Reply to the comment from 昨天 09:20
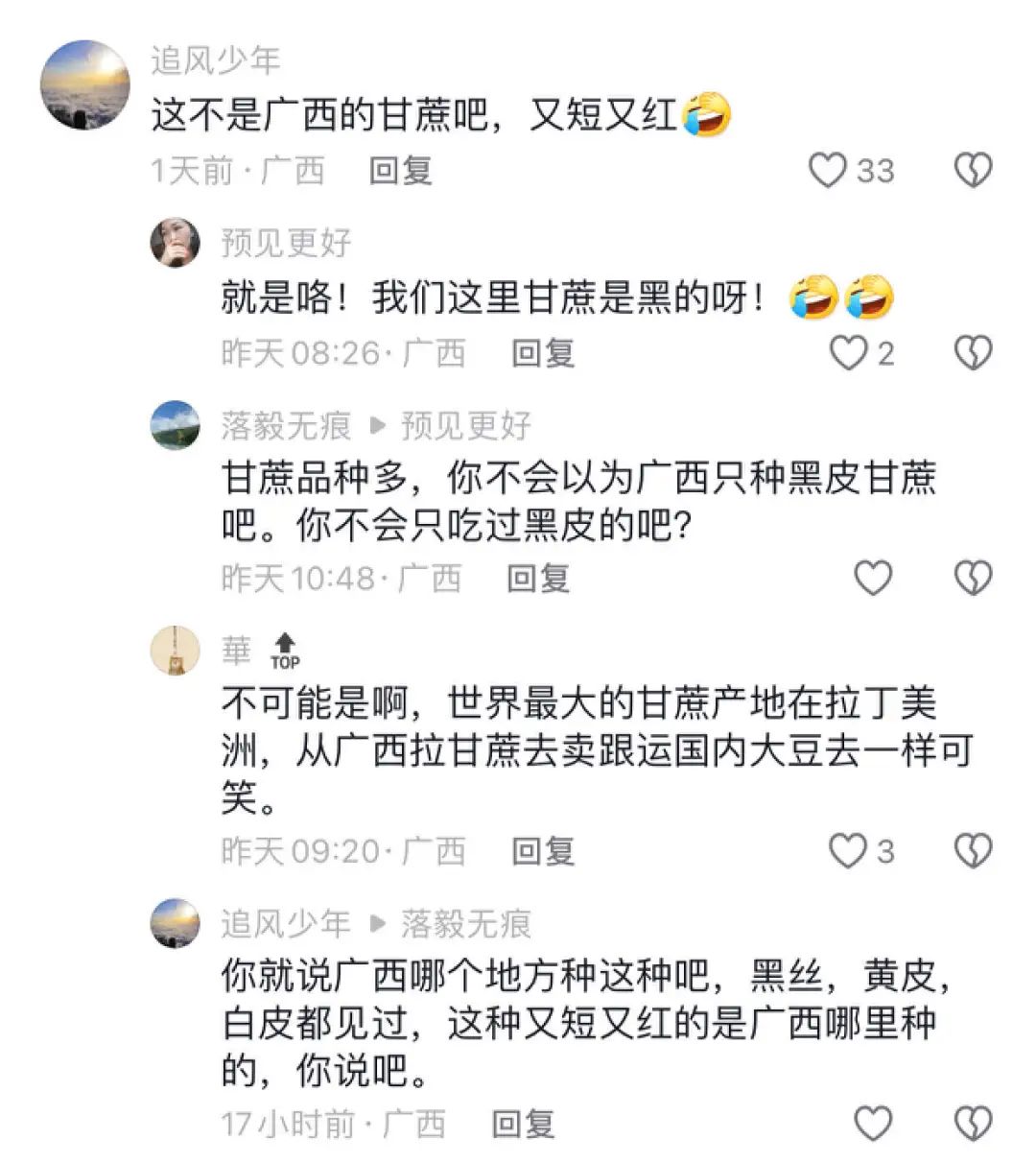Image resolution: width=1036 pixels, height=1163 pixels. [543, 851]
